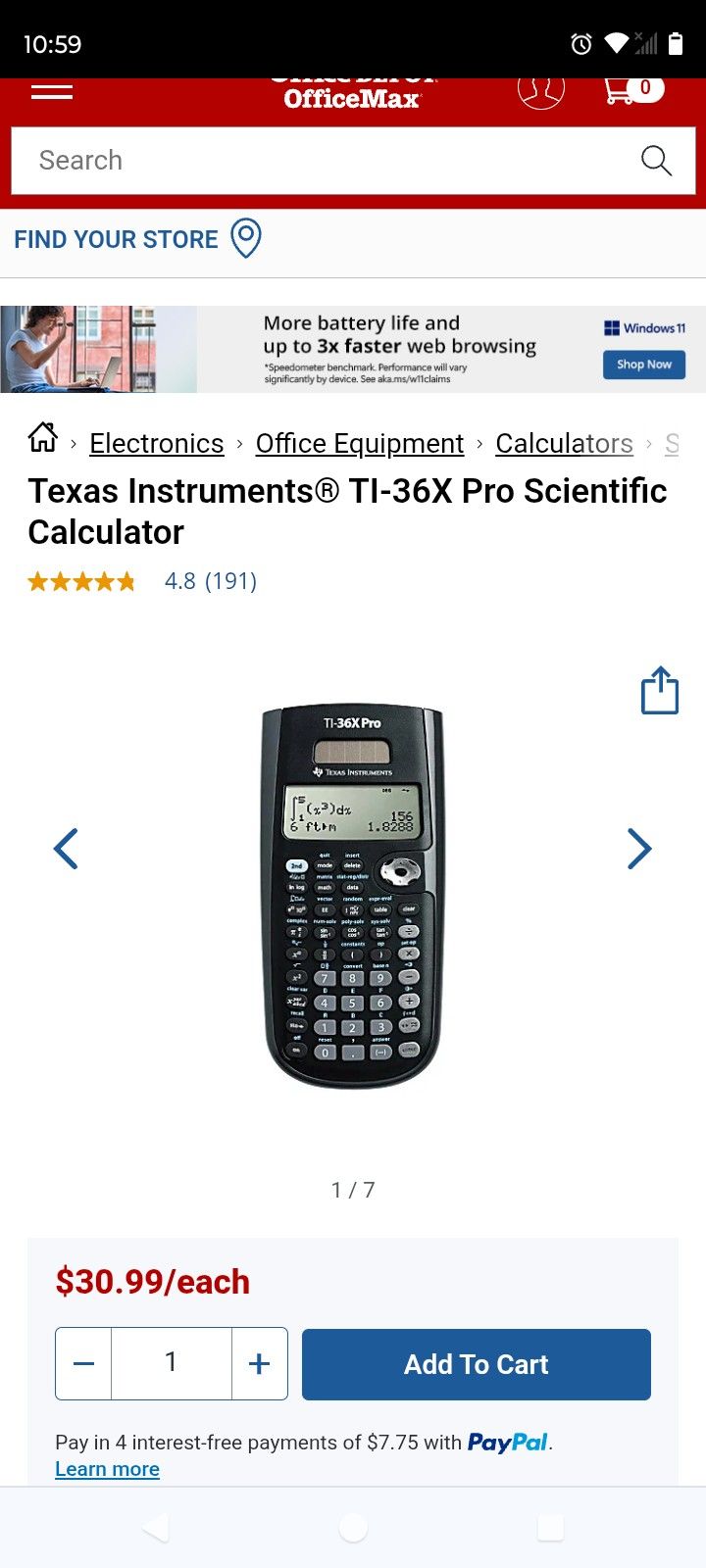Open the hamburger menu
706x1568 pixels.
[x=52, y=91]
